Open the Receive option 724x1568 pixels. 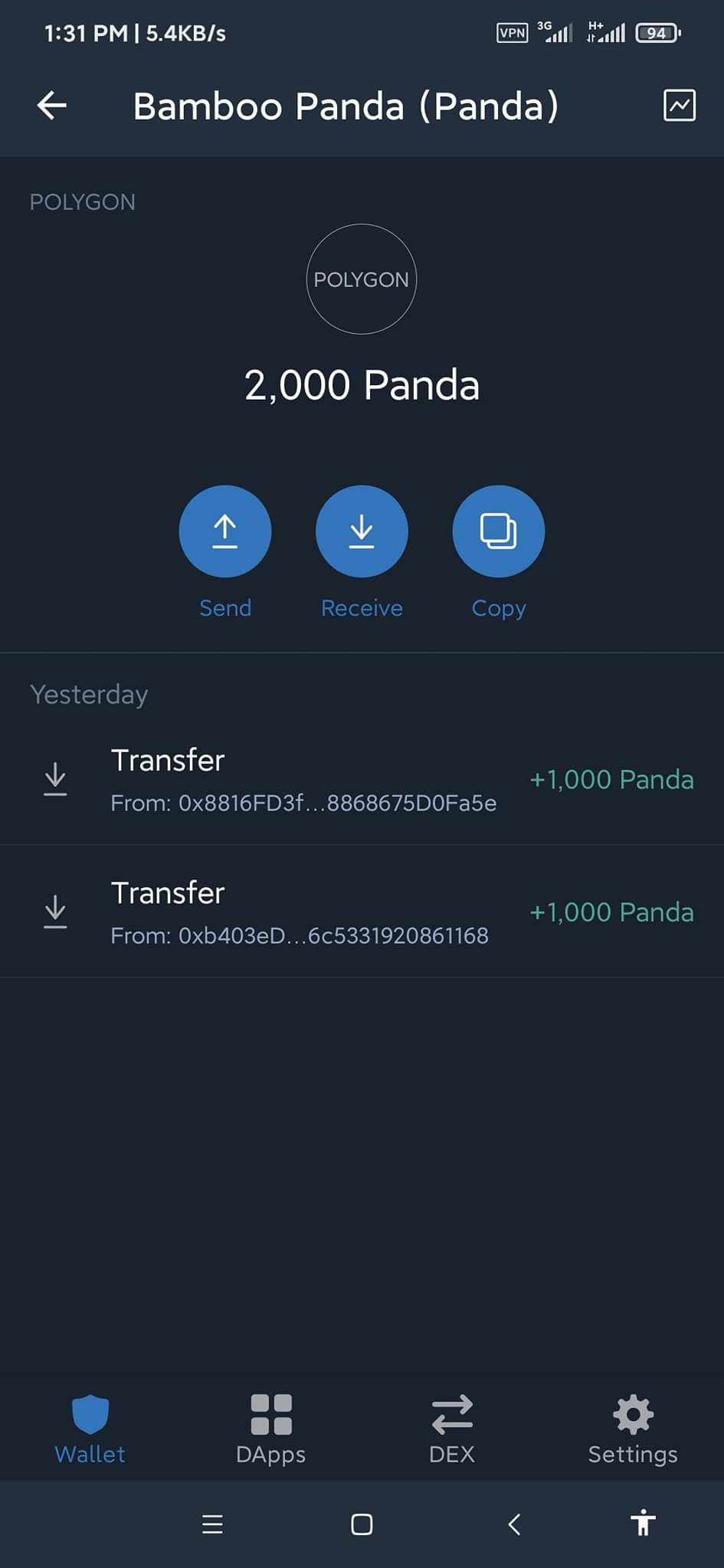tap(362, 531)
